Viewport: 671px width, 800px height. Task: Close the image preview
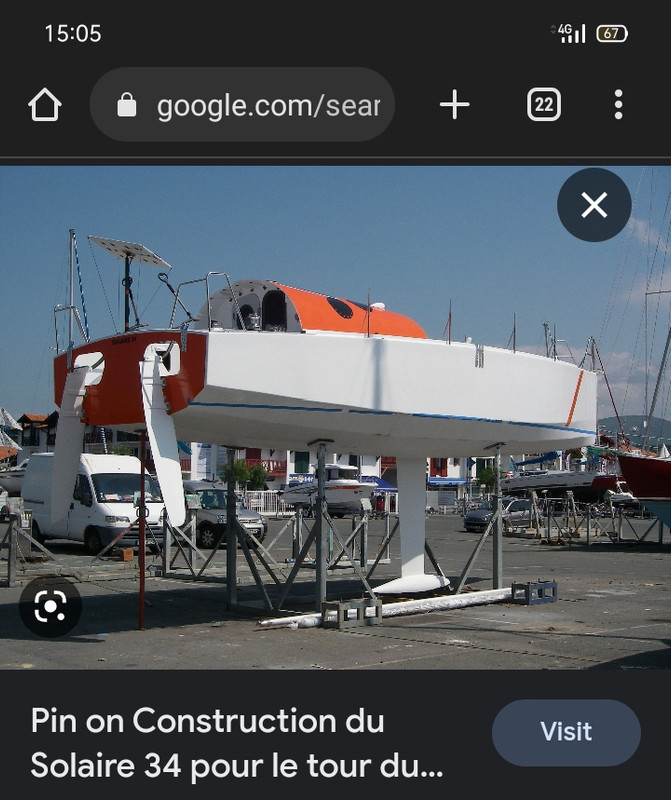(594, 206)
